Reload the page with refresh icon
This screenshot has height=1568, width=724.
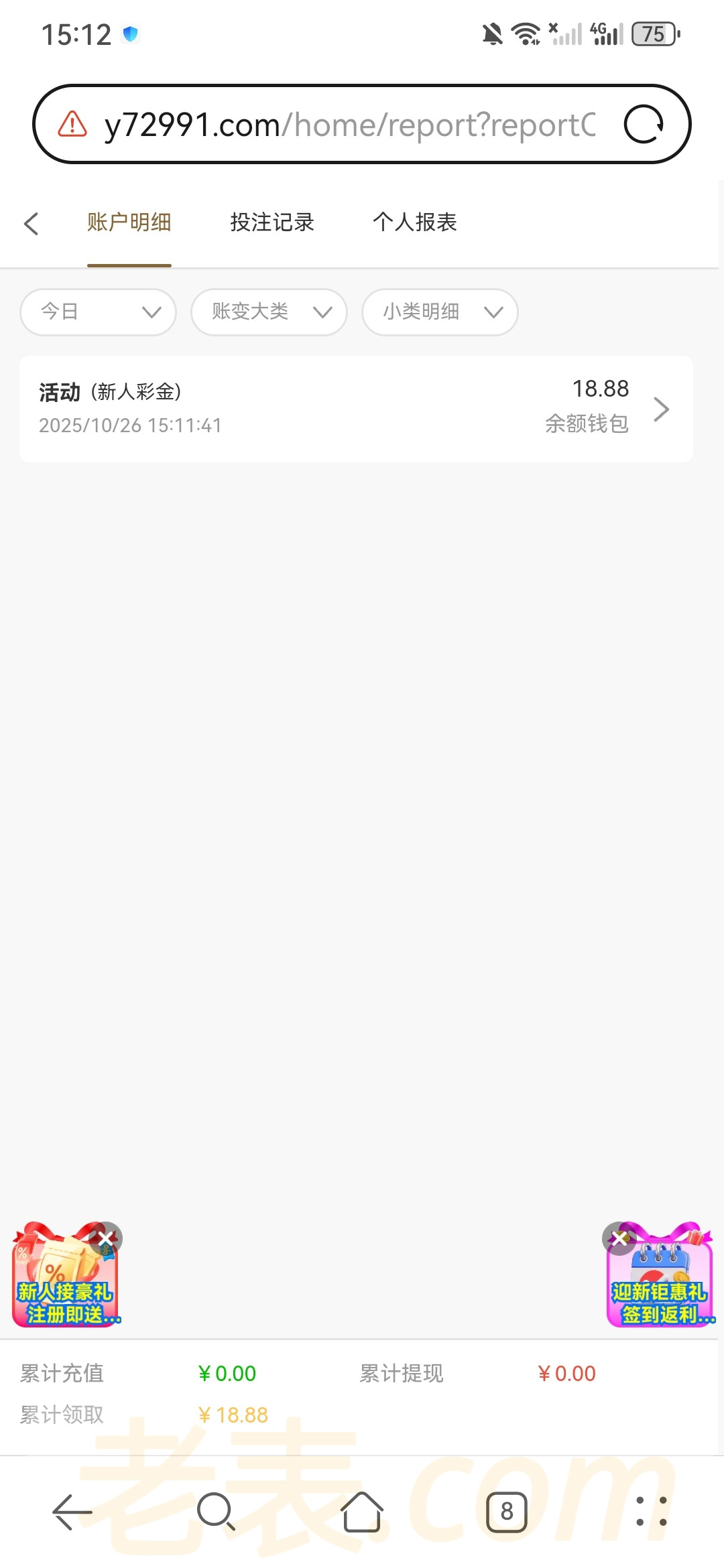[x=644, y=125]
